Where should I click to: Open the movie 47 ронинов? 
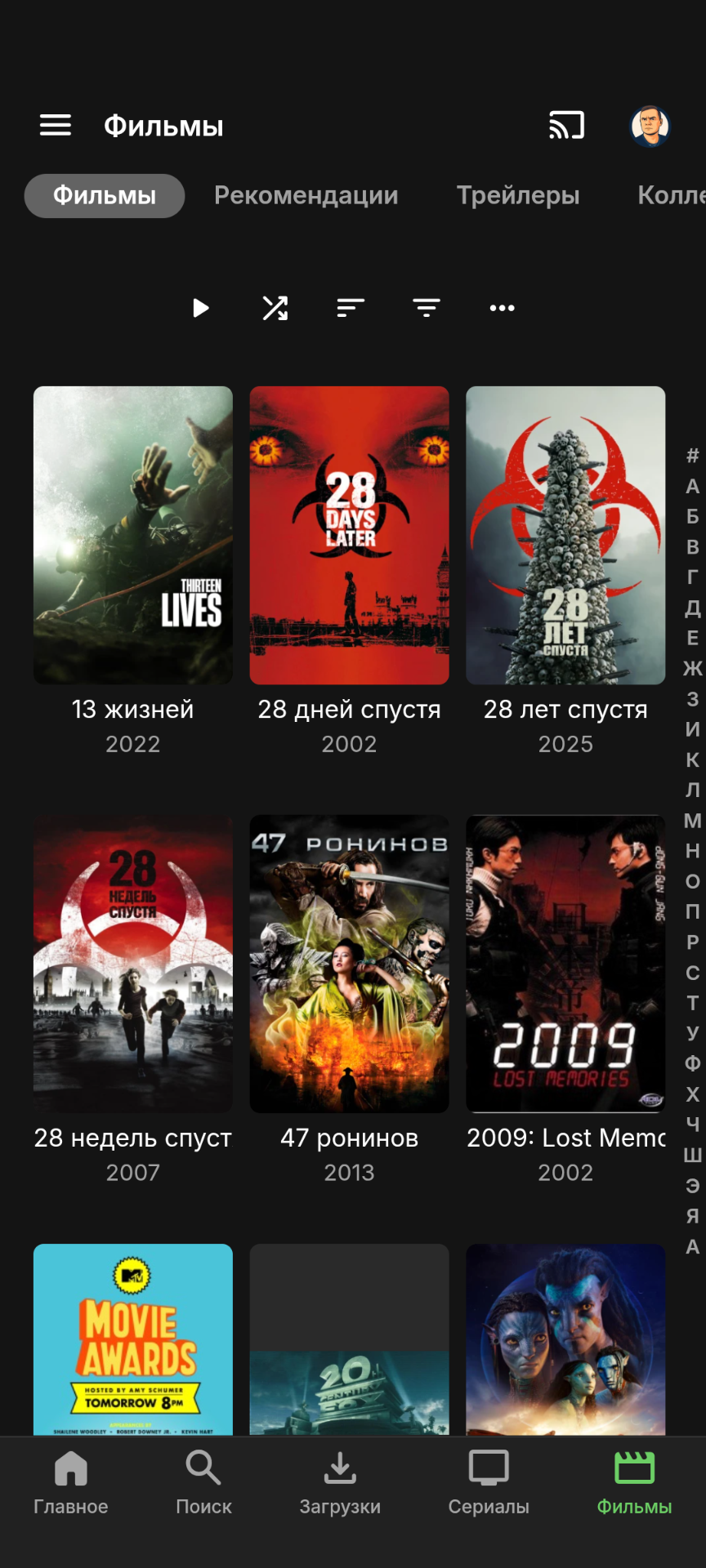349,964
